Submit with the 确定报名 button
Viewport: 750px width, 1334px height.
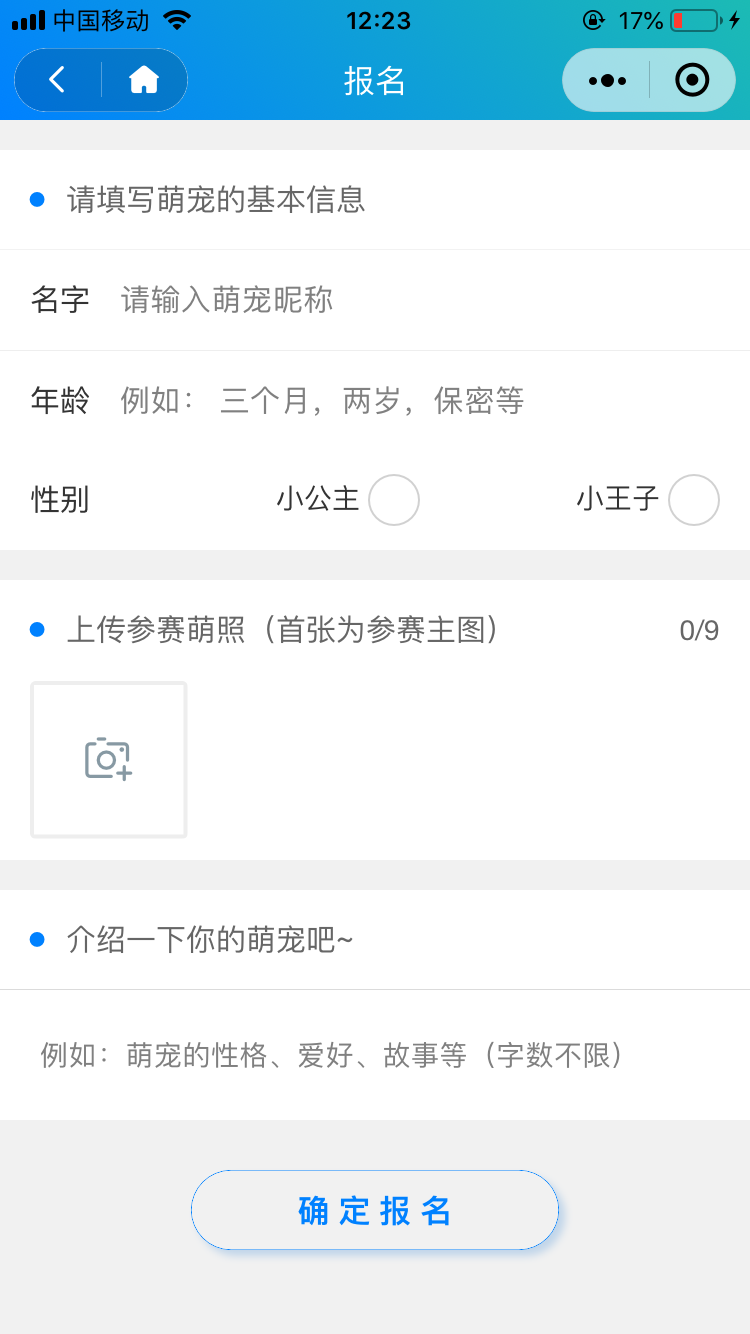375,1210
